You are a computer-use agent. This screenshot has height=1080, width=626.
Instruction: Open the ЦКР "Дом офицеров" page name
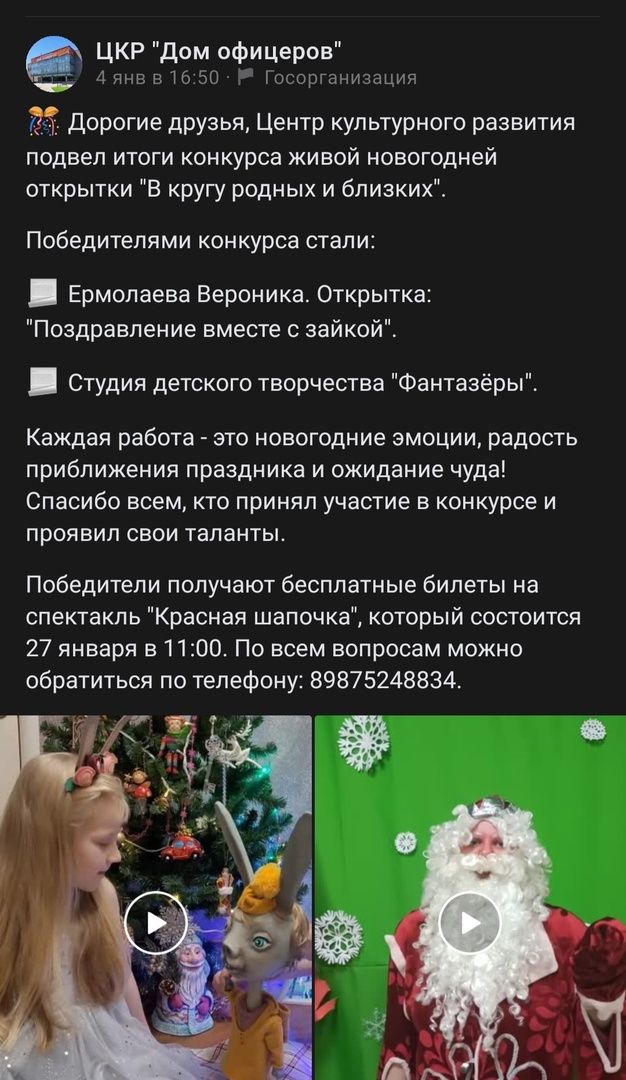pyautogui.click(x=219, y=50)
